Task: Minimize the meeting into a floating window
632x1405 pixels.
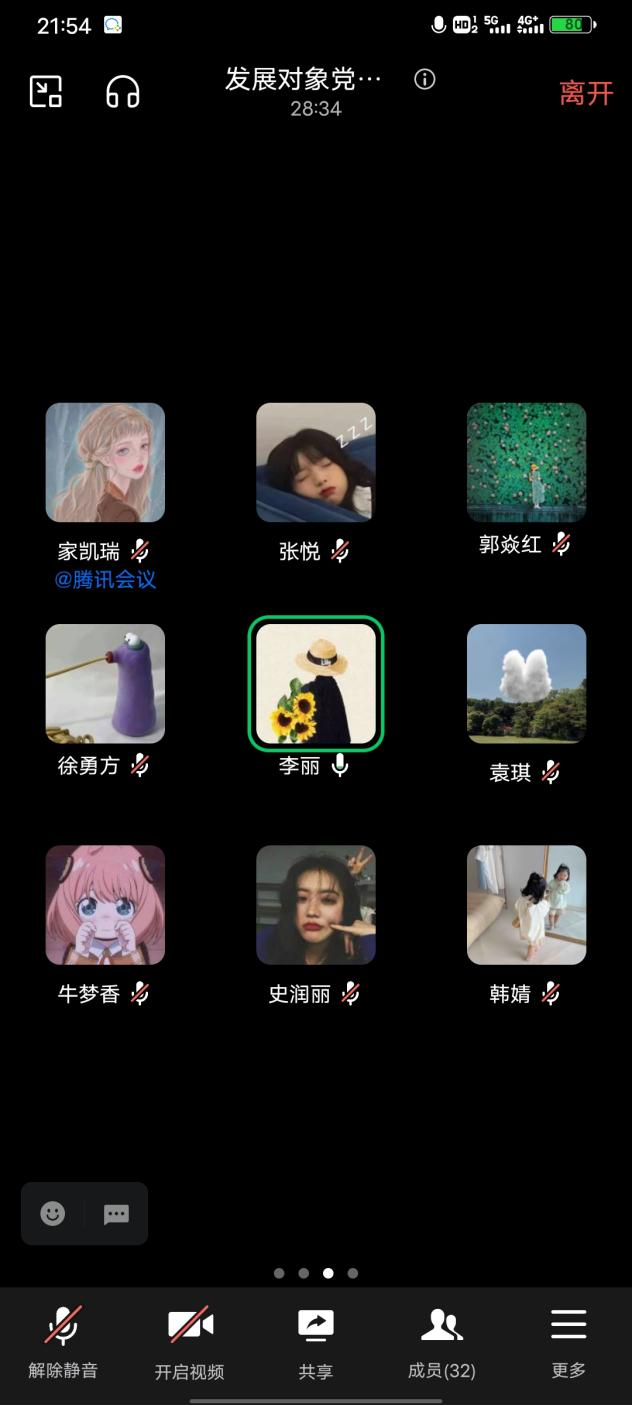Action: coord(46,92)
